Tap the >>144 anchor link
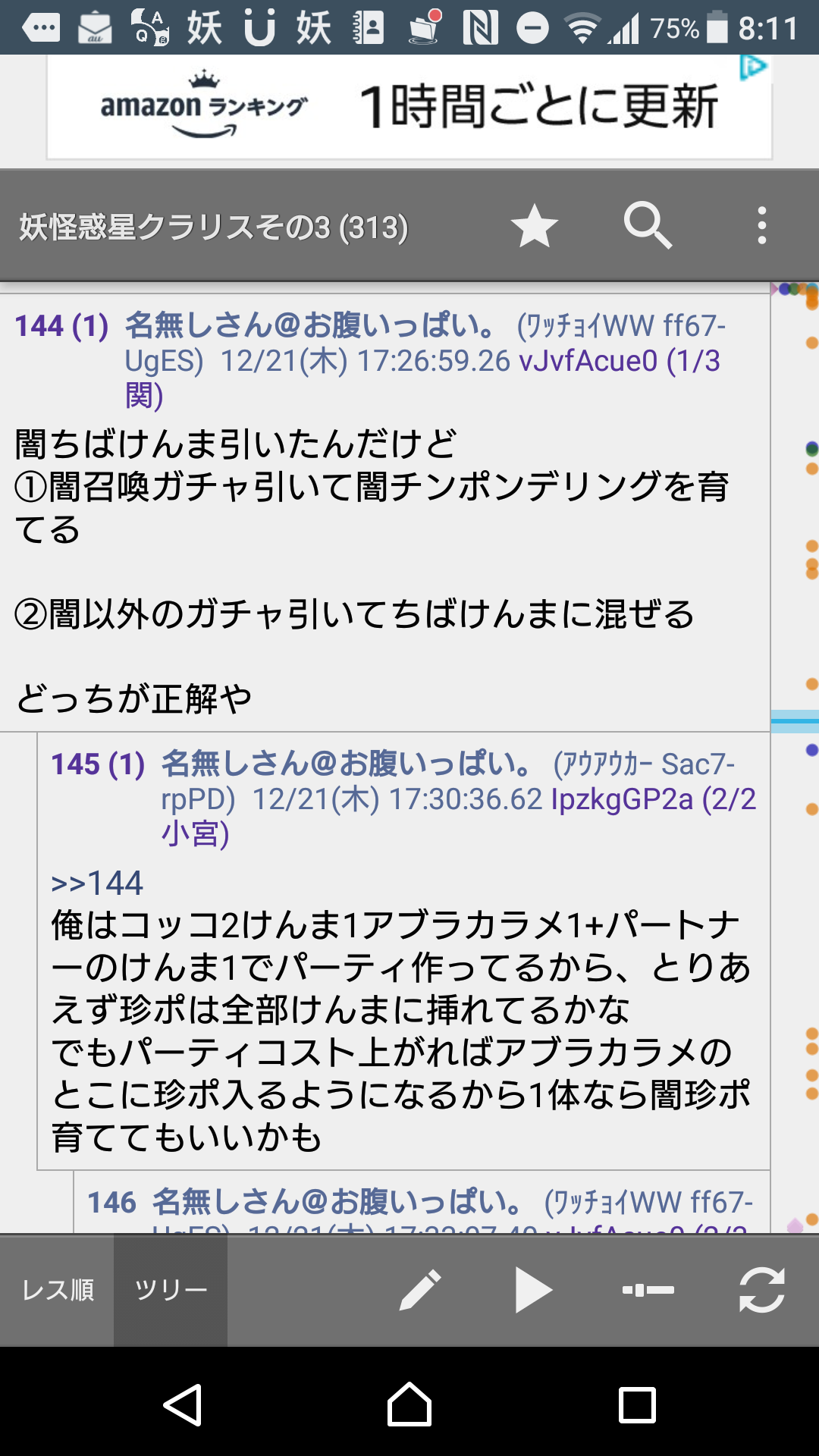Screen dimensions: 819x1456 tap(97, 883)
